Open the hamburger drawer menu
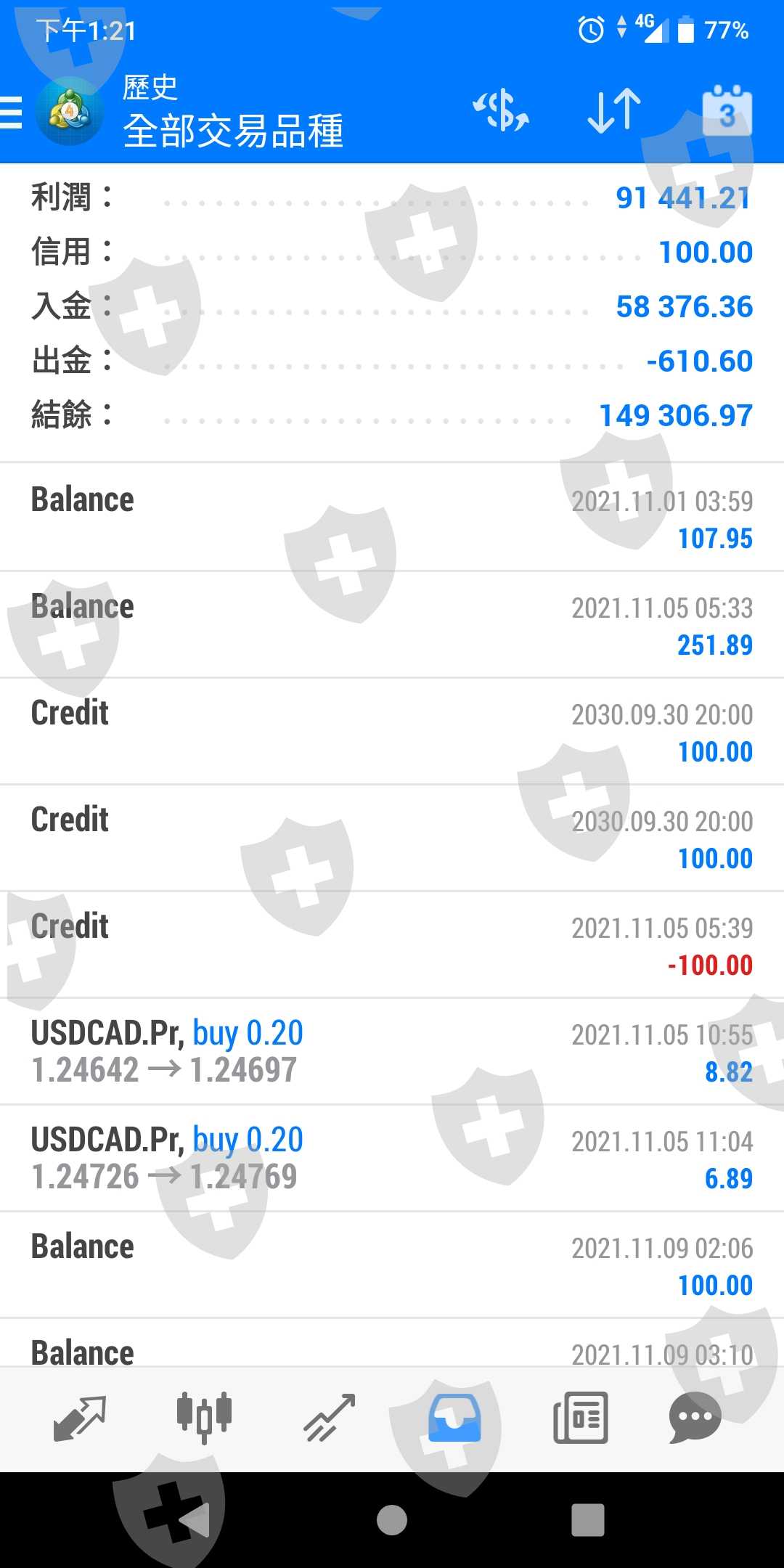The height and width of the screenshot is (1568, 784). point(12,113)
